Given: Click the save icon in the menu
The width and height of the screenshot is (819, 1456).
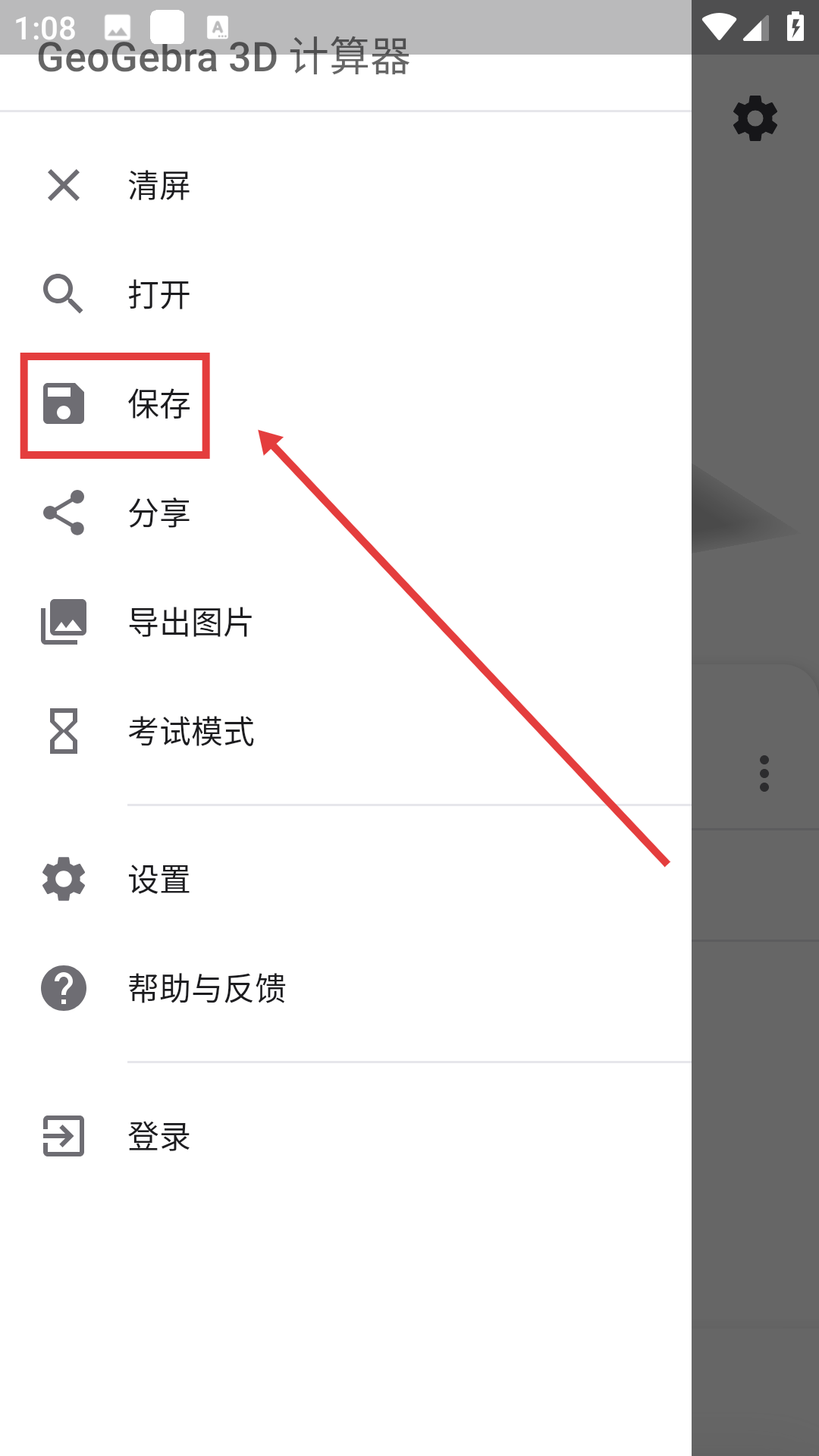Looking at the screenshot, I should point(63,406).
